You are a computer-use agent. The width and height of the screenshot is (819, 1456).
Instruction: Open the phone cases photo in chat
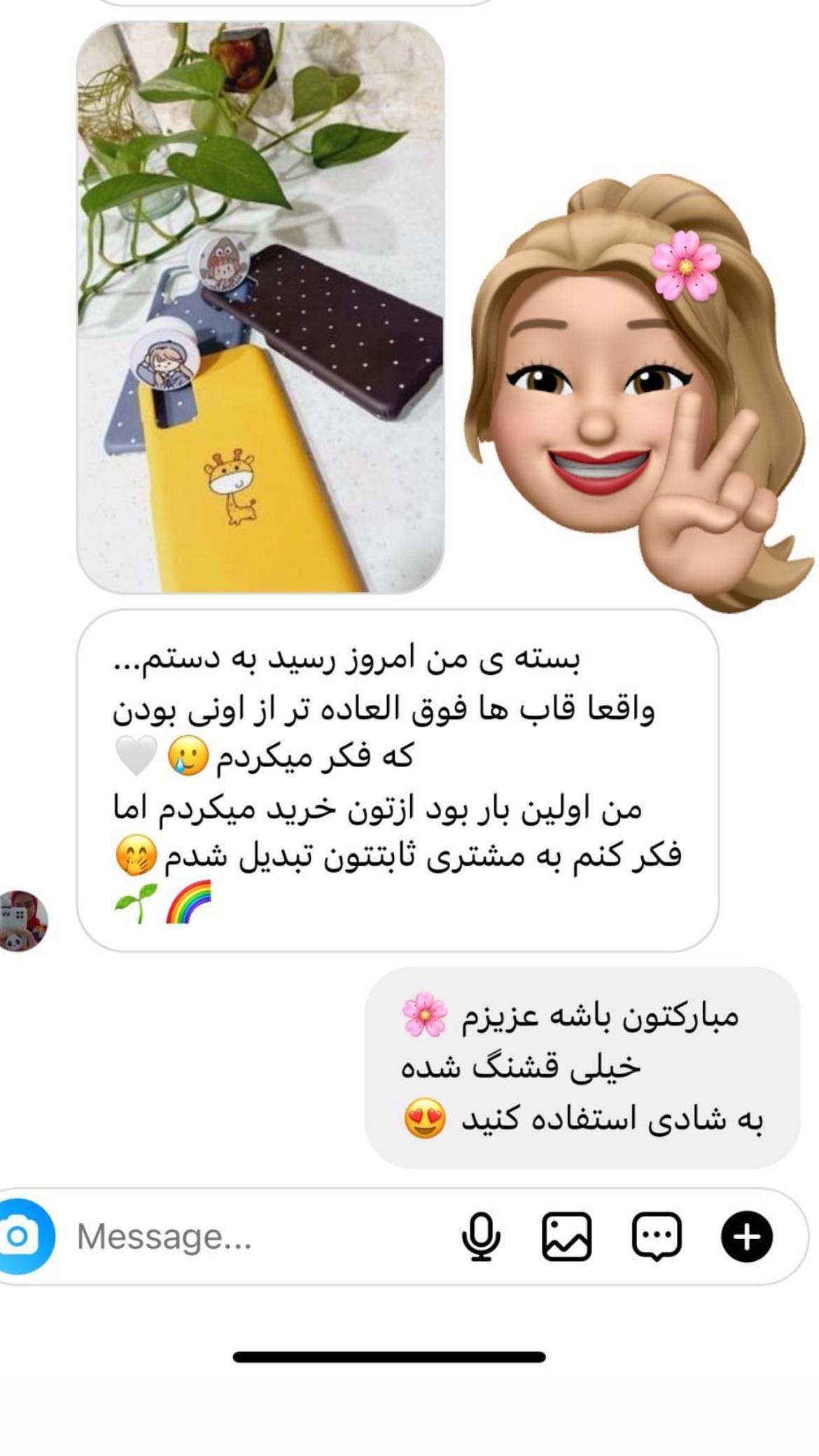[260, 307]
